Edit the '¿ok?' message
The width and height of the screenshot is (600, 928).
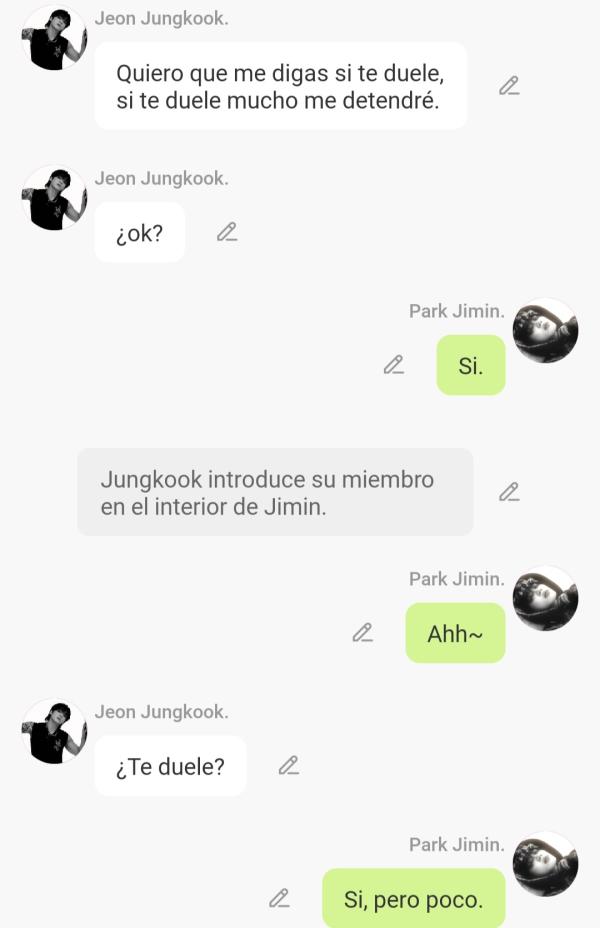[227, 232]
